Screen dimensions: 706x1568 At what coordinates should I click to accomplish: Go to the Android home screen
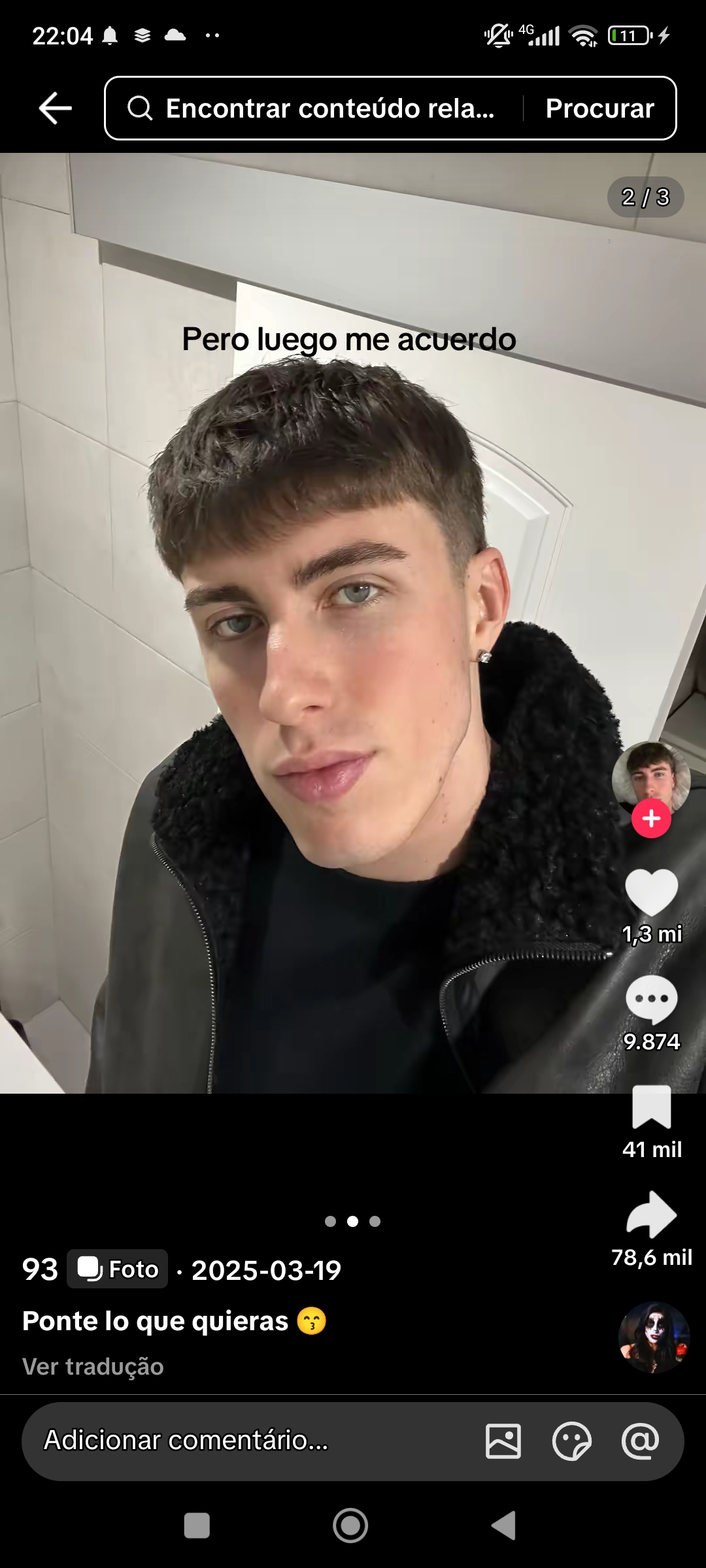point(350,1526)
